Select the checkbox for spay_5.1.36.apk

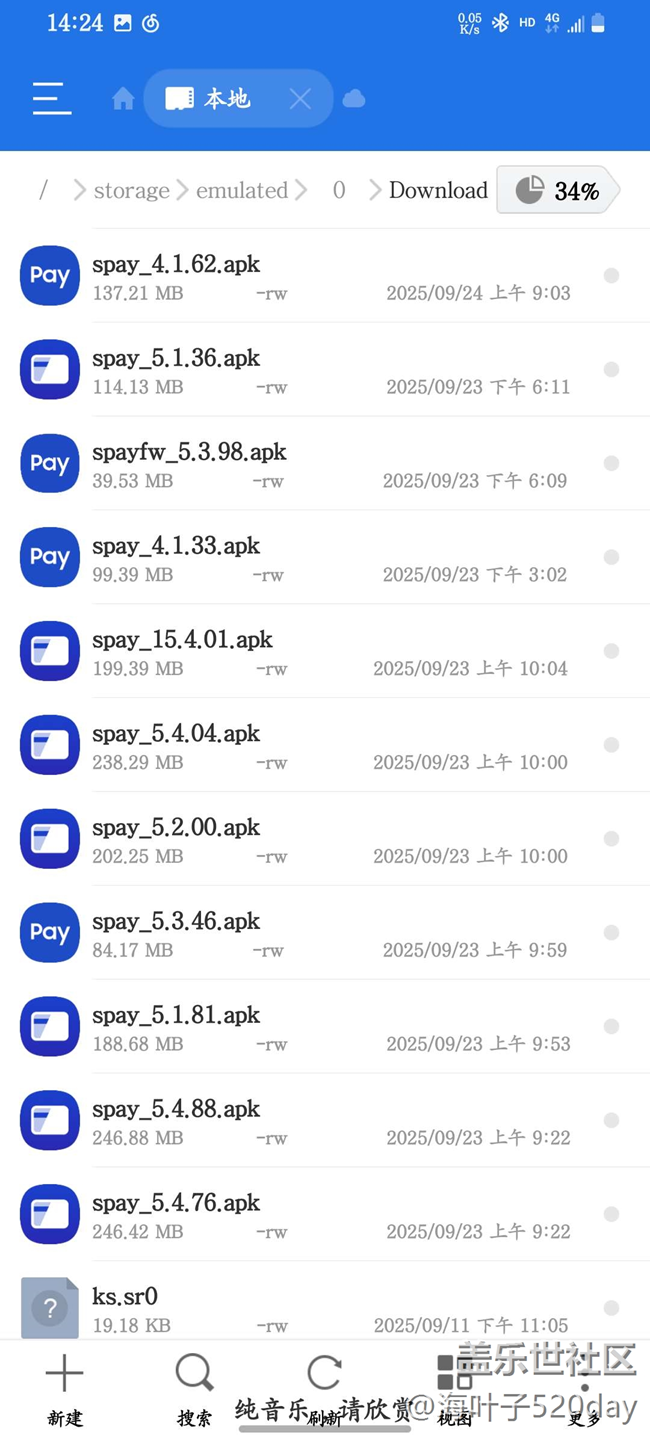pyautogui.click(x=611, y=370)
